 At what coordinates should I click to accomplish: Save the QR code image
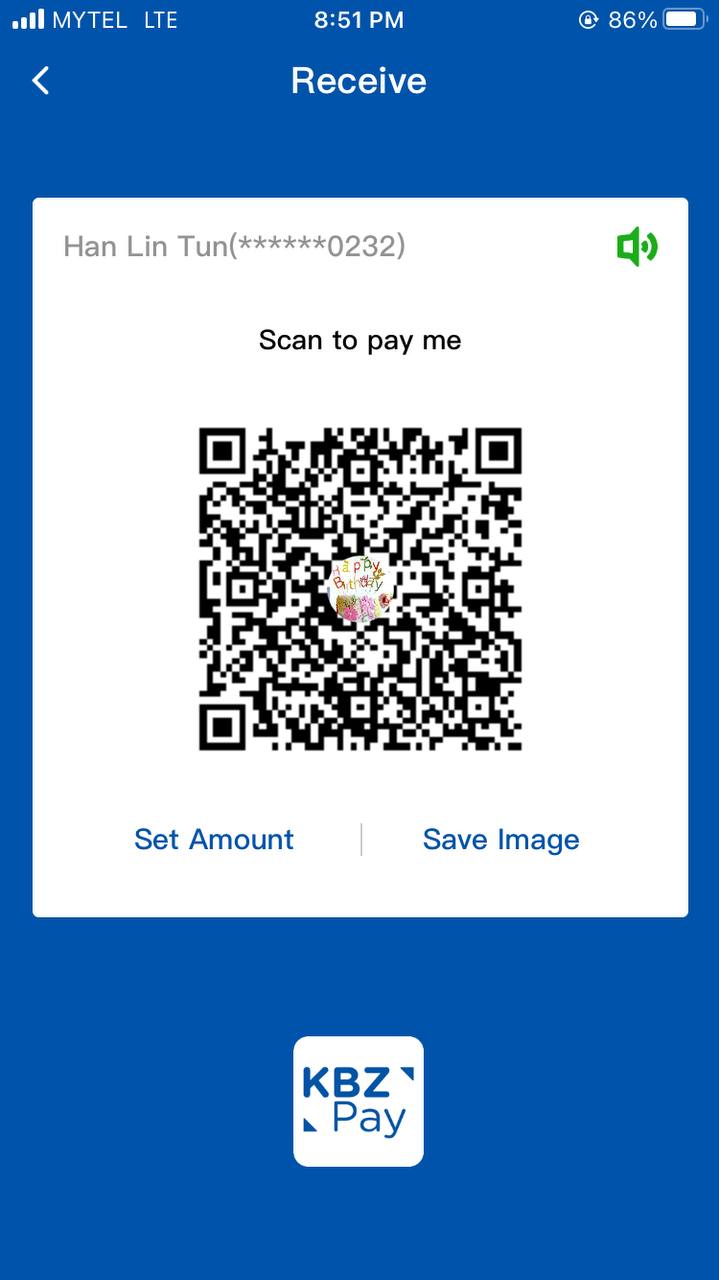click(501, 839)
